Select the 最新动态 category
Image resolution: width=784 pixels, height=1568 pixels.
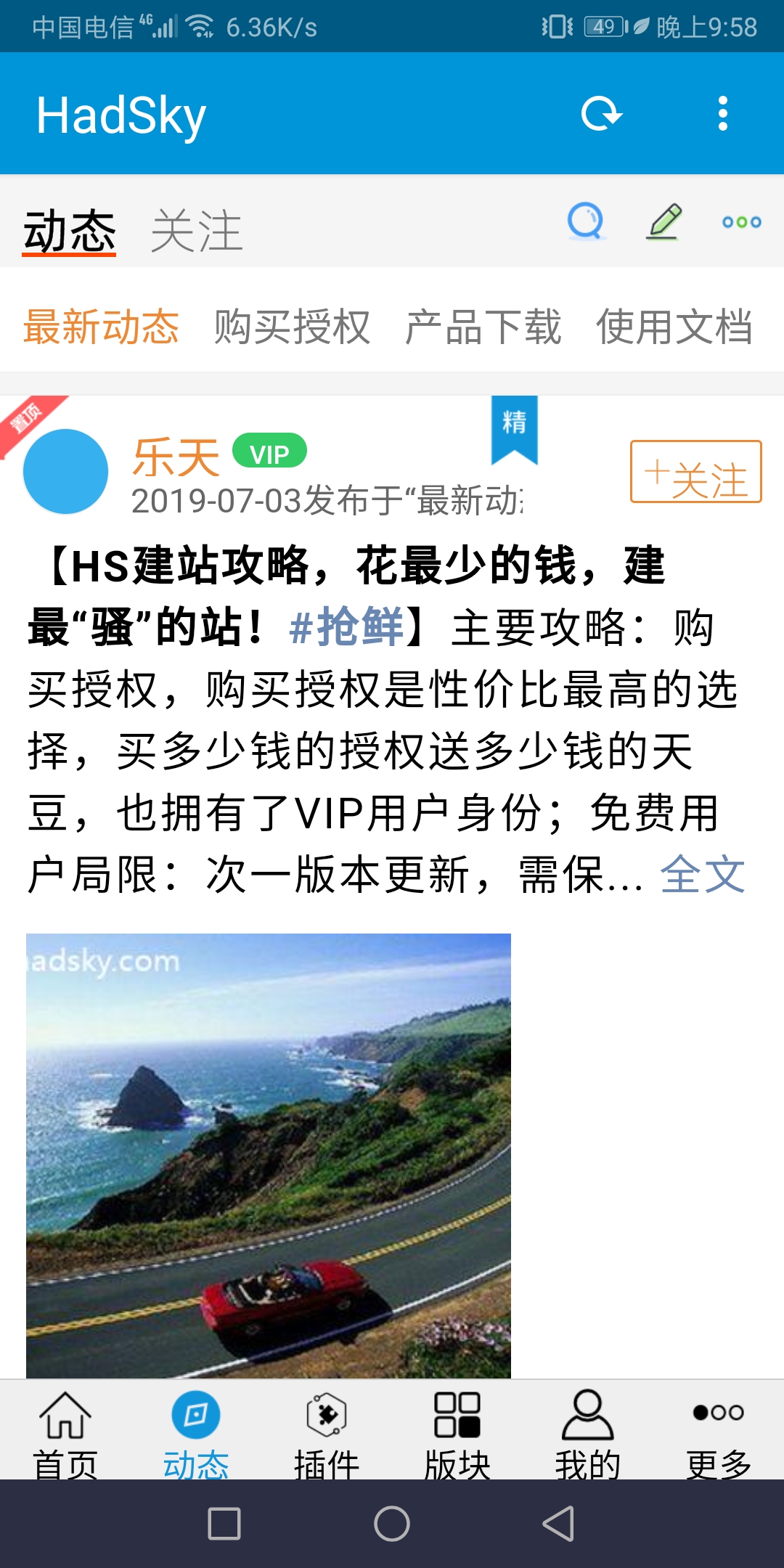click(x=101, y=327)
